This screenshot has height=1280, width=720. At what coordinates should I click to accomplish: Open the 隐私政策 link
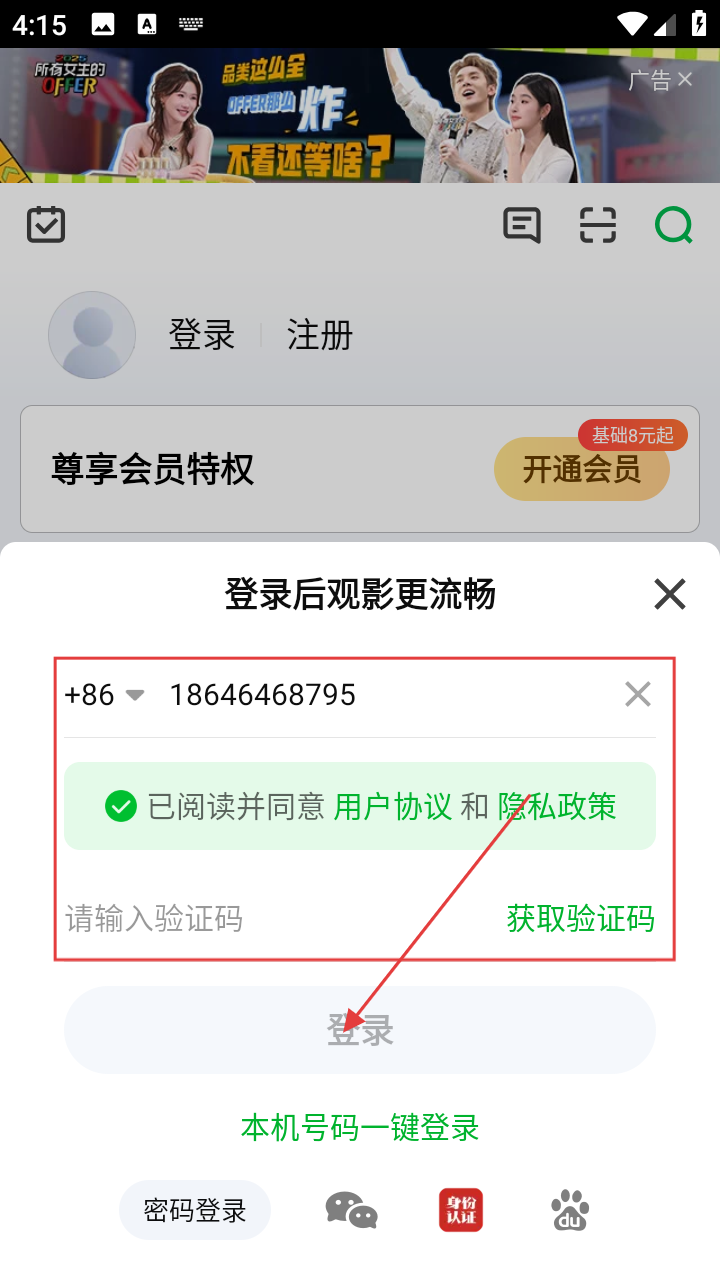click(557, 806)
